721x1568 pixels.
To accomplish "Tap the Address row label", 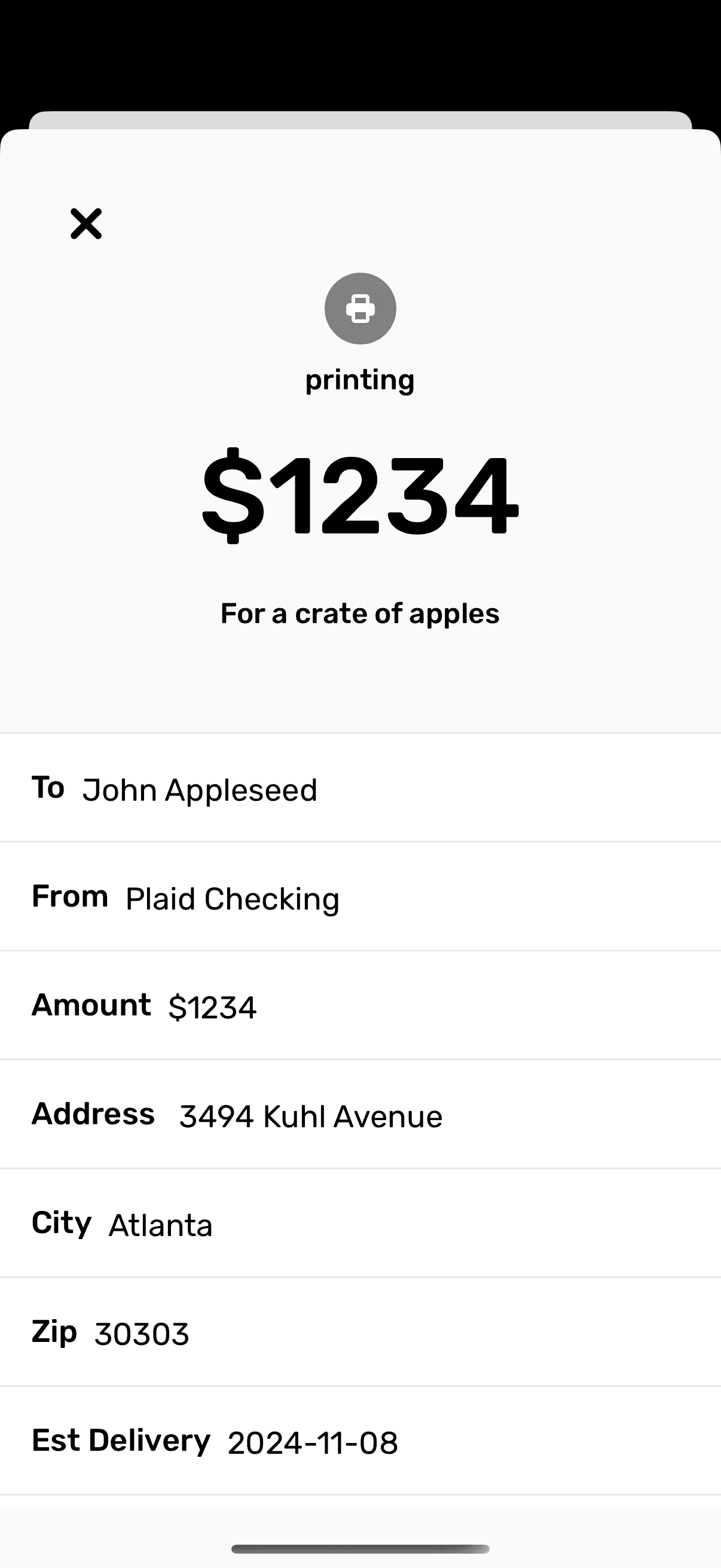I will (94, 1114).
